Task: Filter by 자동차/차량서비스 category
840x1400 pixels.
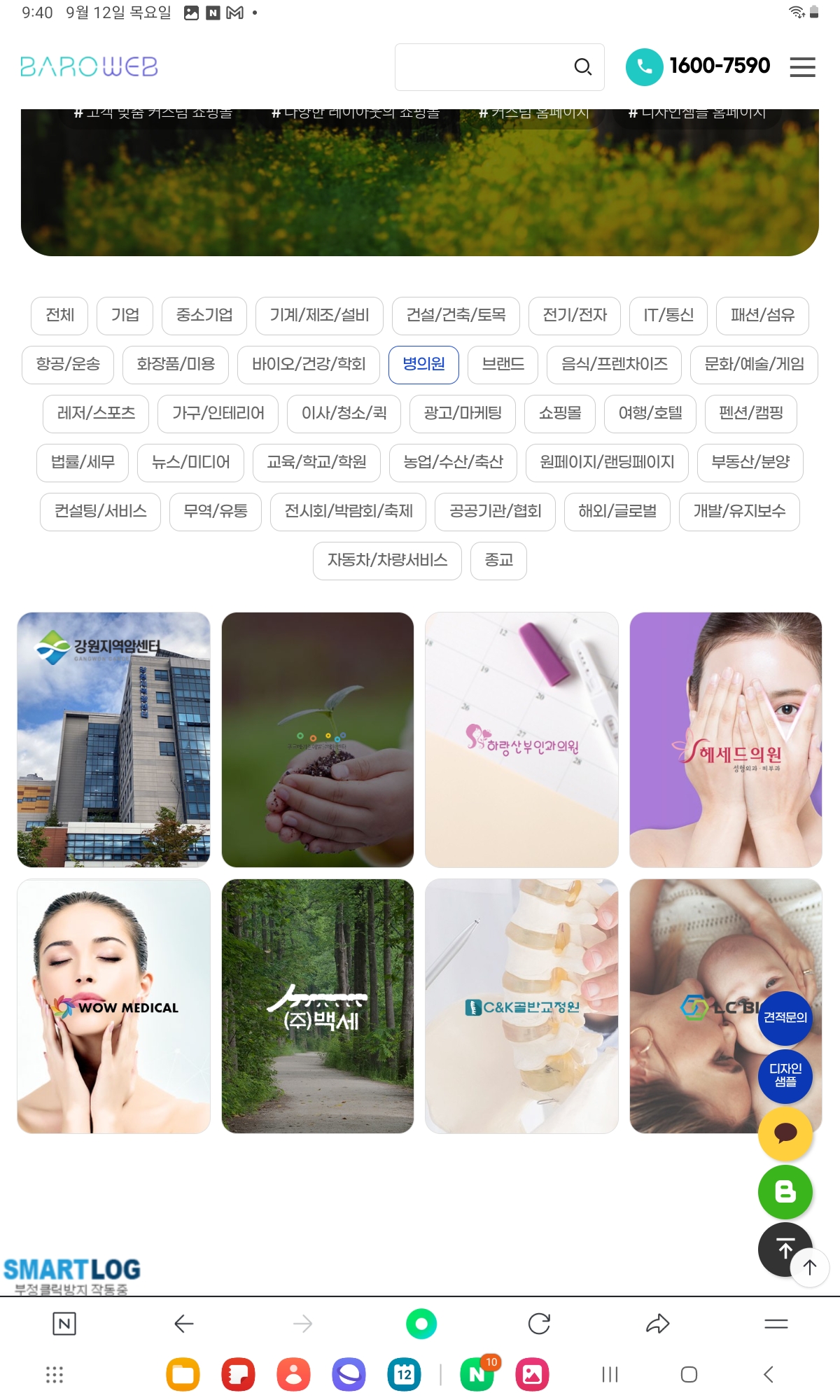Action: [x=387, y=561]
